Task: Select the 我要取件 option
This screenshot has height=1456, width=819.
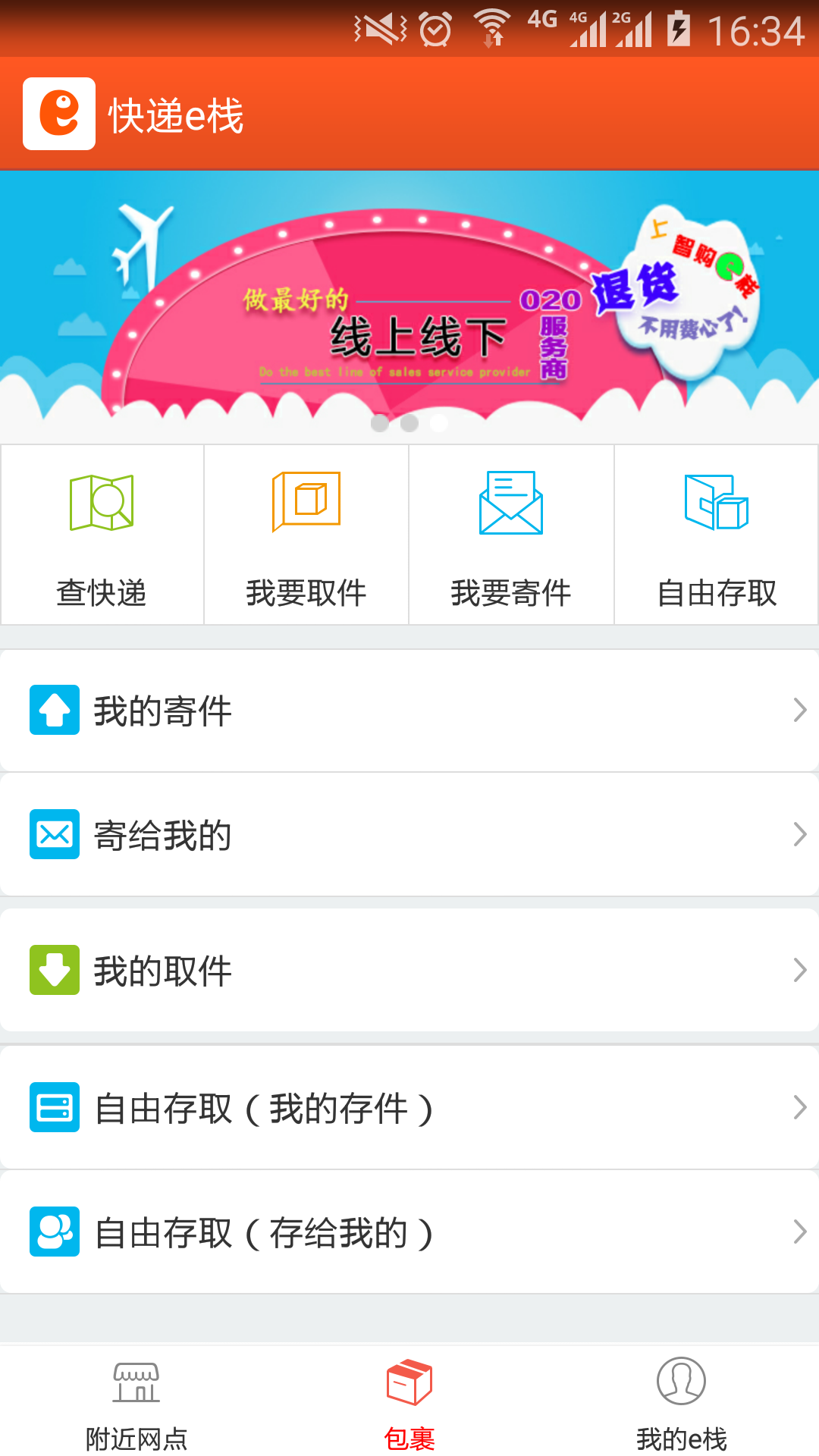Action: 306,535
